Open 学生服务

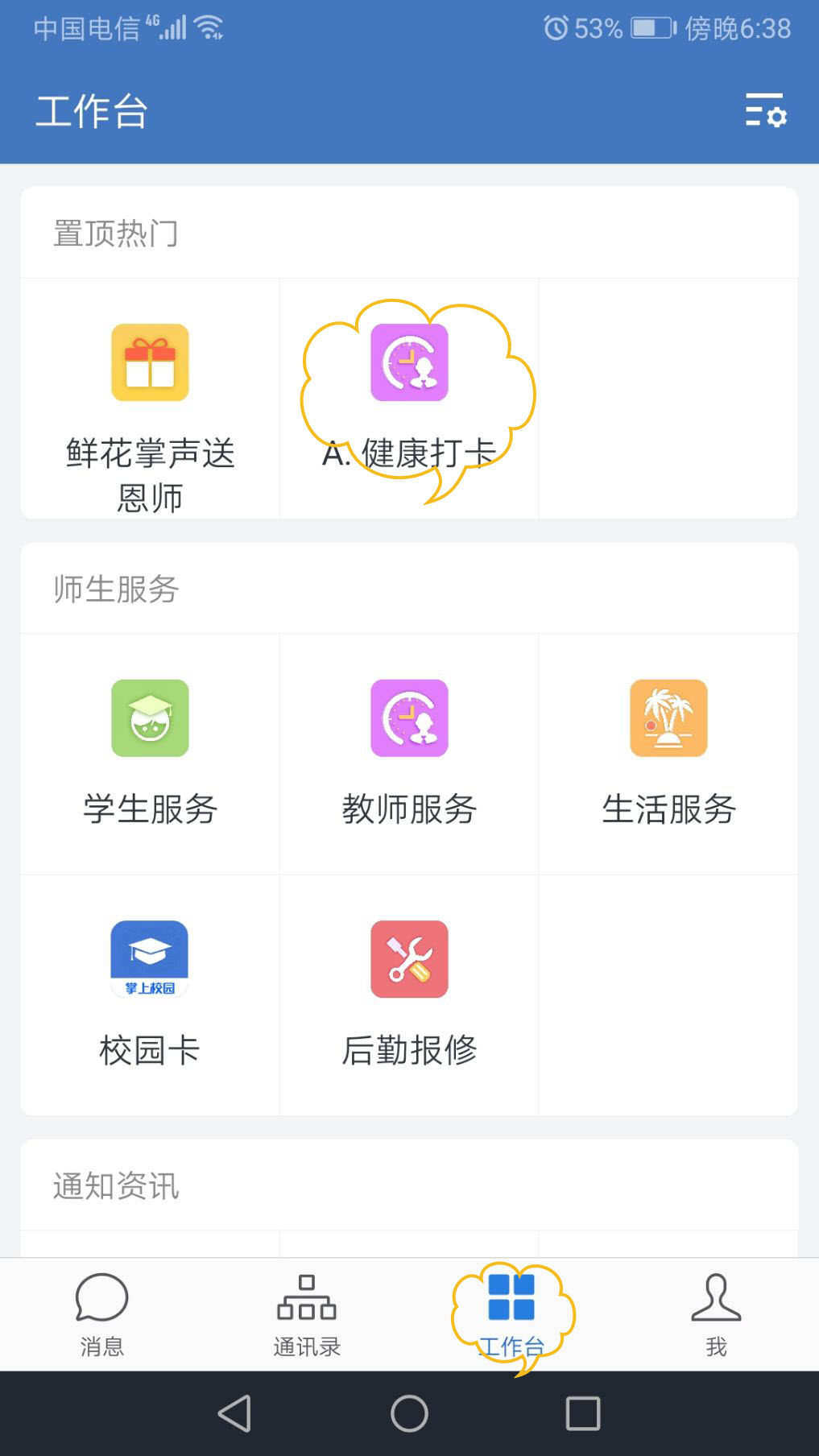(150, 754)
